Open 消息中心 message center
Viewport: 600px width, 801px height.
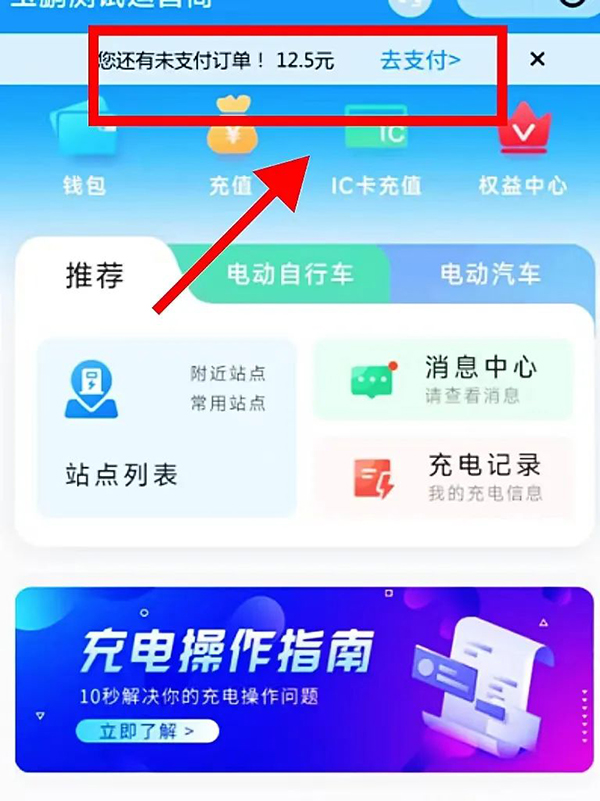[x=443, y=379]
